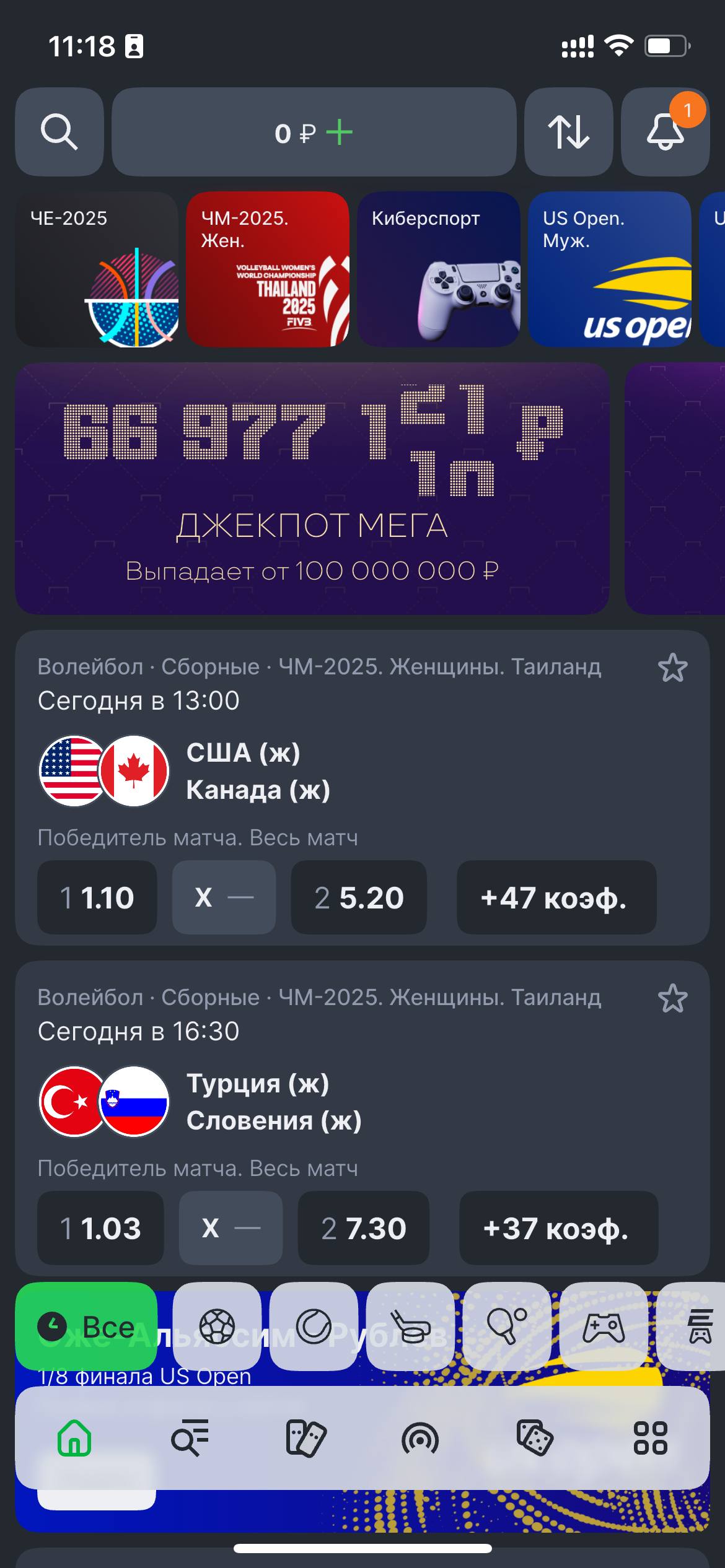Screen dimensions: 725x1568
Task: Switch to the live broadcast tab
Action: pyautogui.click(x=420, y=1438)
